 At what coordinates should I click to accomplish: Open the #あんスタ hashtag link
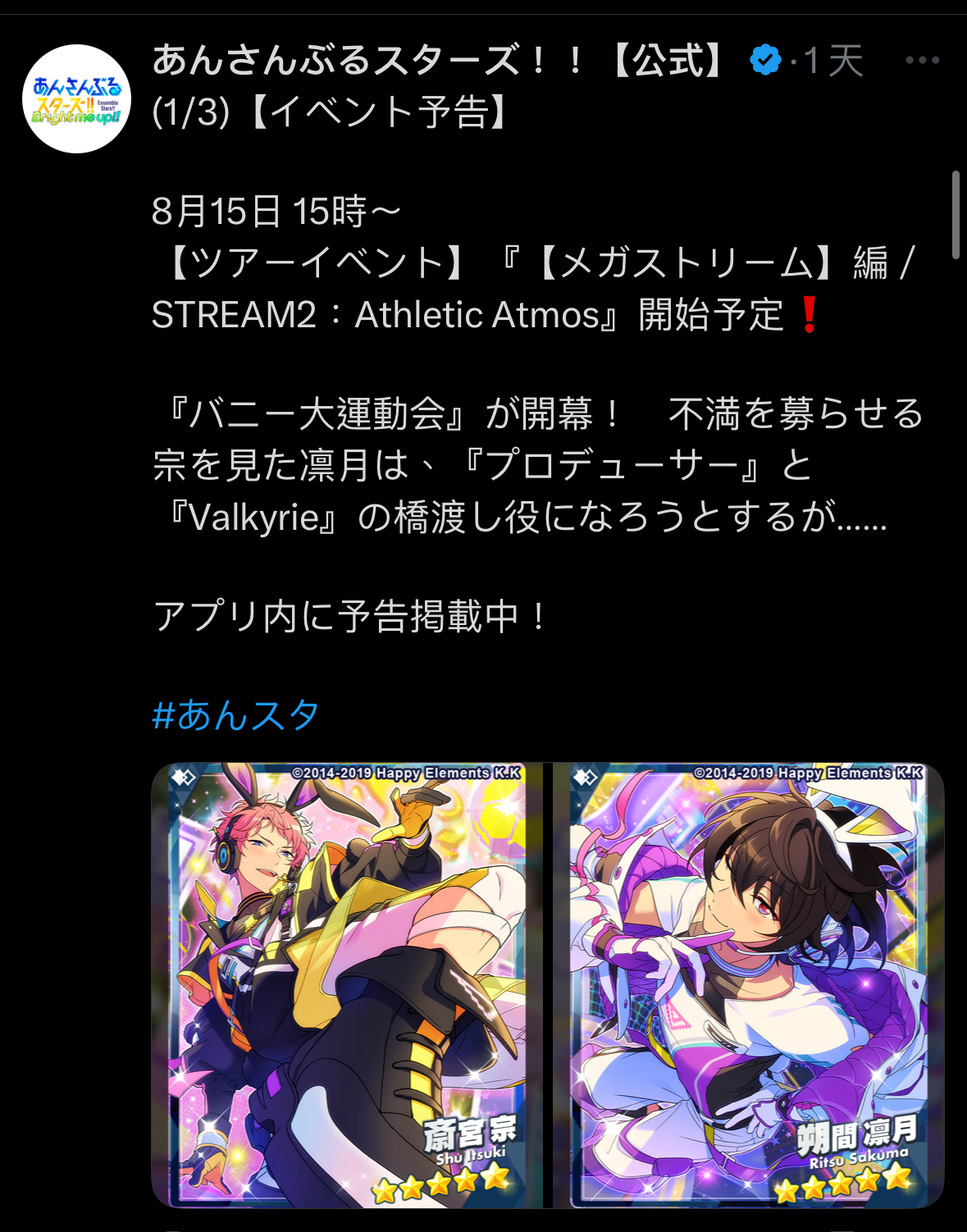point(235,715)
